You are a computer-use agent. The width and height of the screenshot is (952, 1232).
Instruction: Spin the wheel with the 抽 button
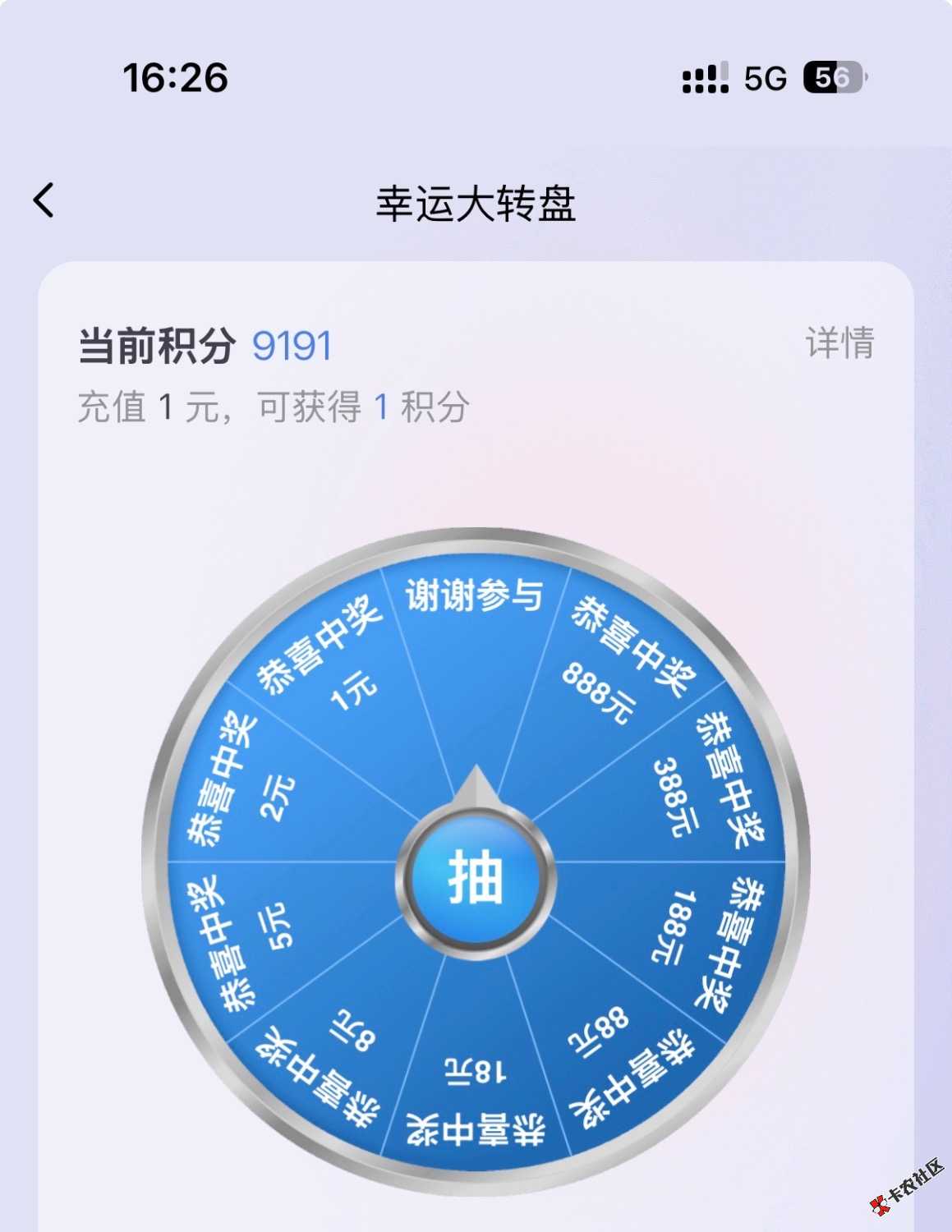click(476, 877)
